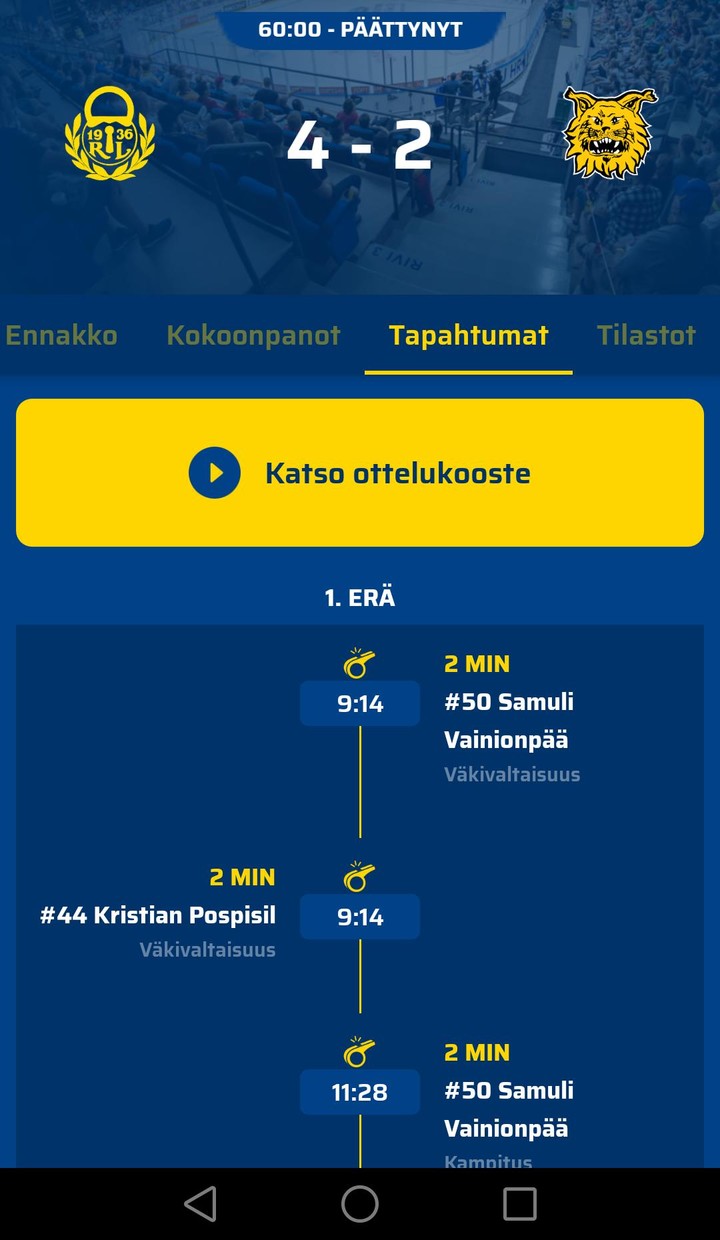Select the Tilastot tab
This screenshot has height=1240, width=720.
pos(646,336)
